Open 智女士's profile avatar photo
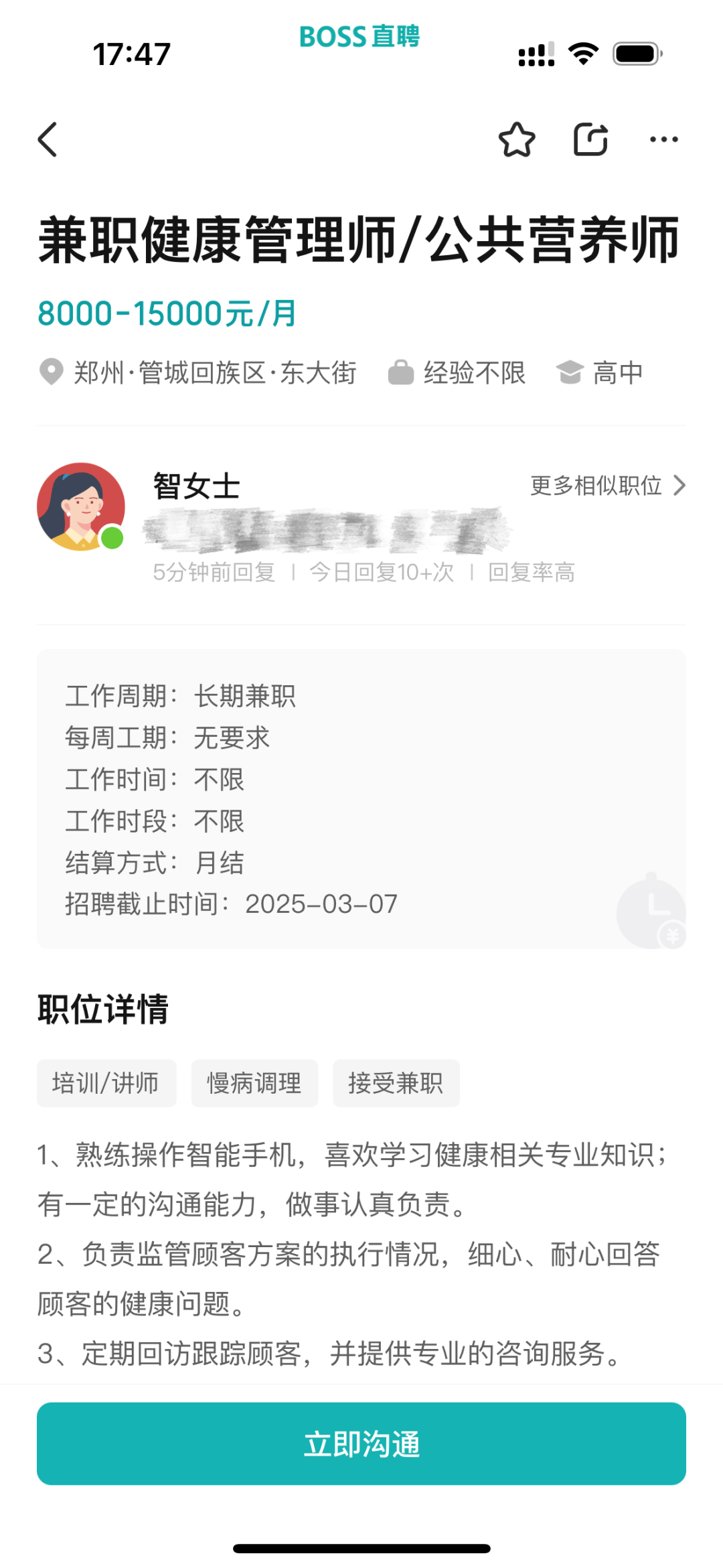 [x=82, y=507]
